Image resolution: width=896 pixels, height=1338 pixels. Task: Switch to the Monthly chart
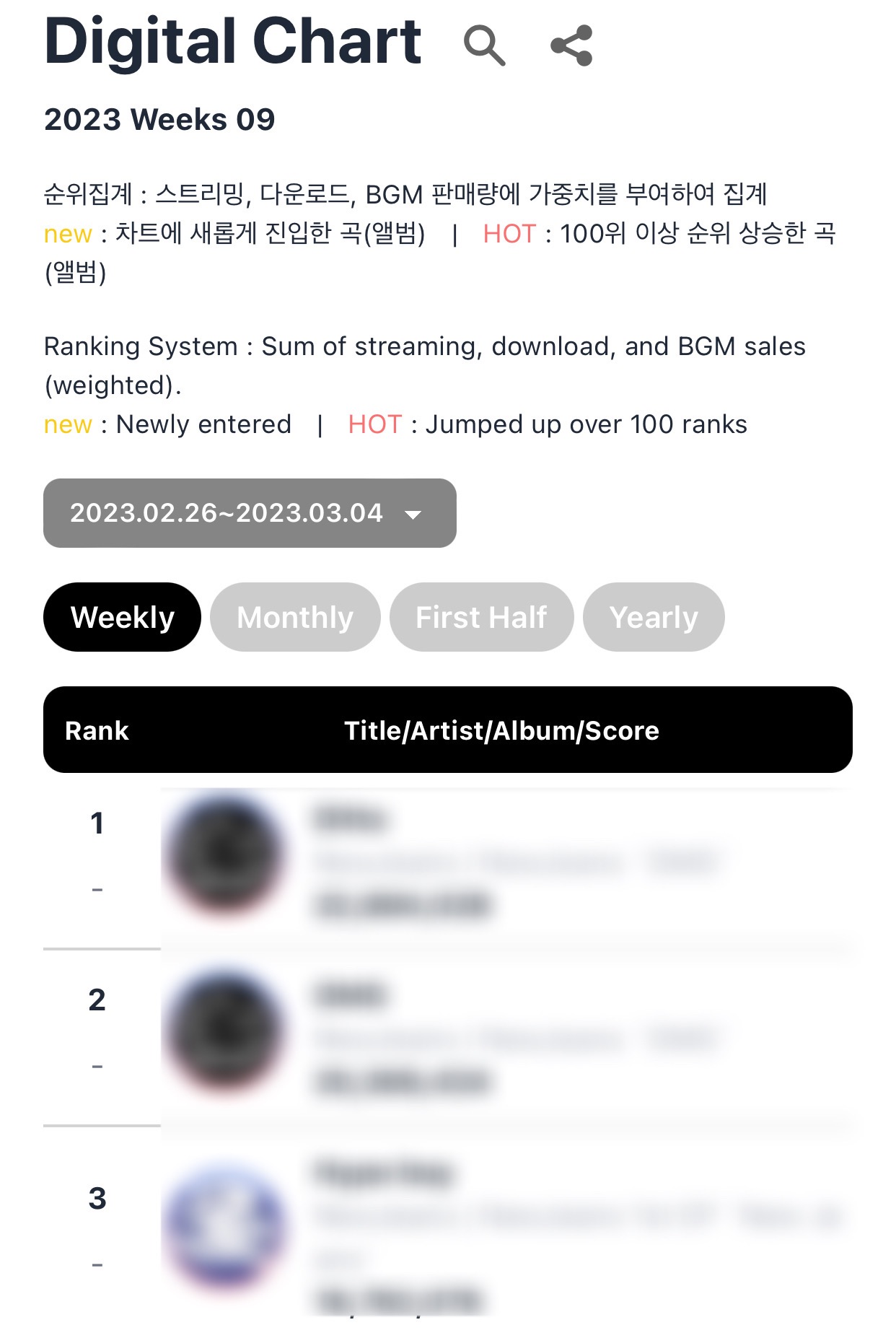point(295,617)
